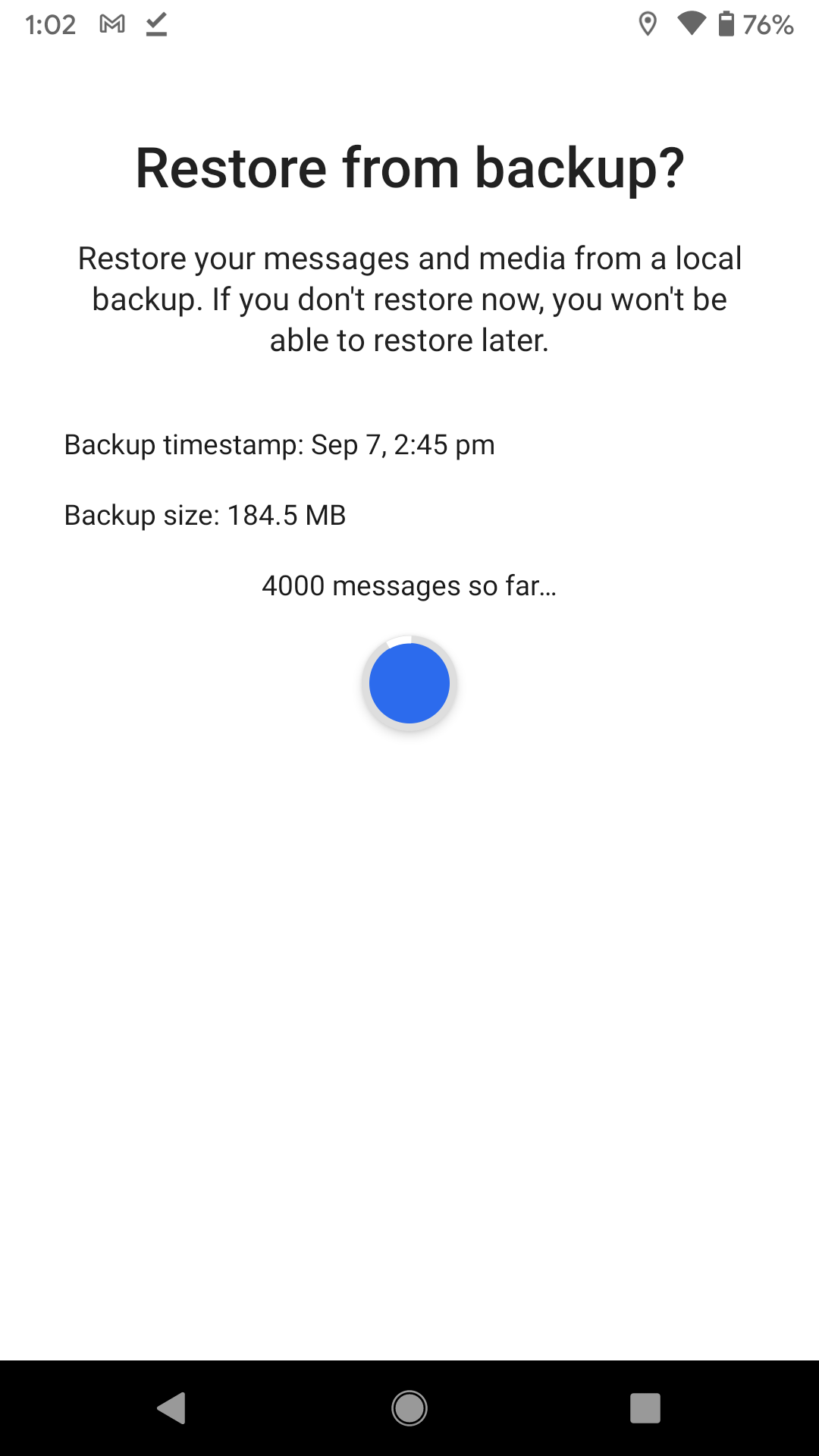The width and height of the screenshot is (819, 1456).
Task: Tap the Back navigation triangle
Action: 172,1409
